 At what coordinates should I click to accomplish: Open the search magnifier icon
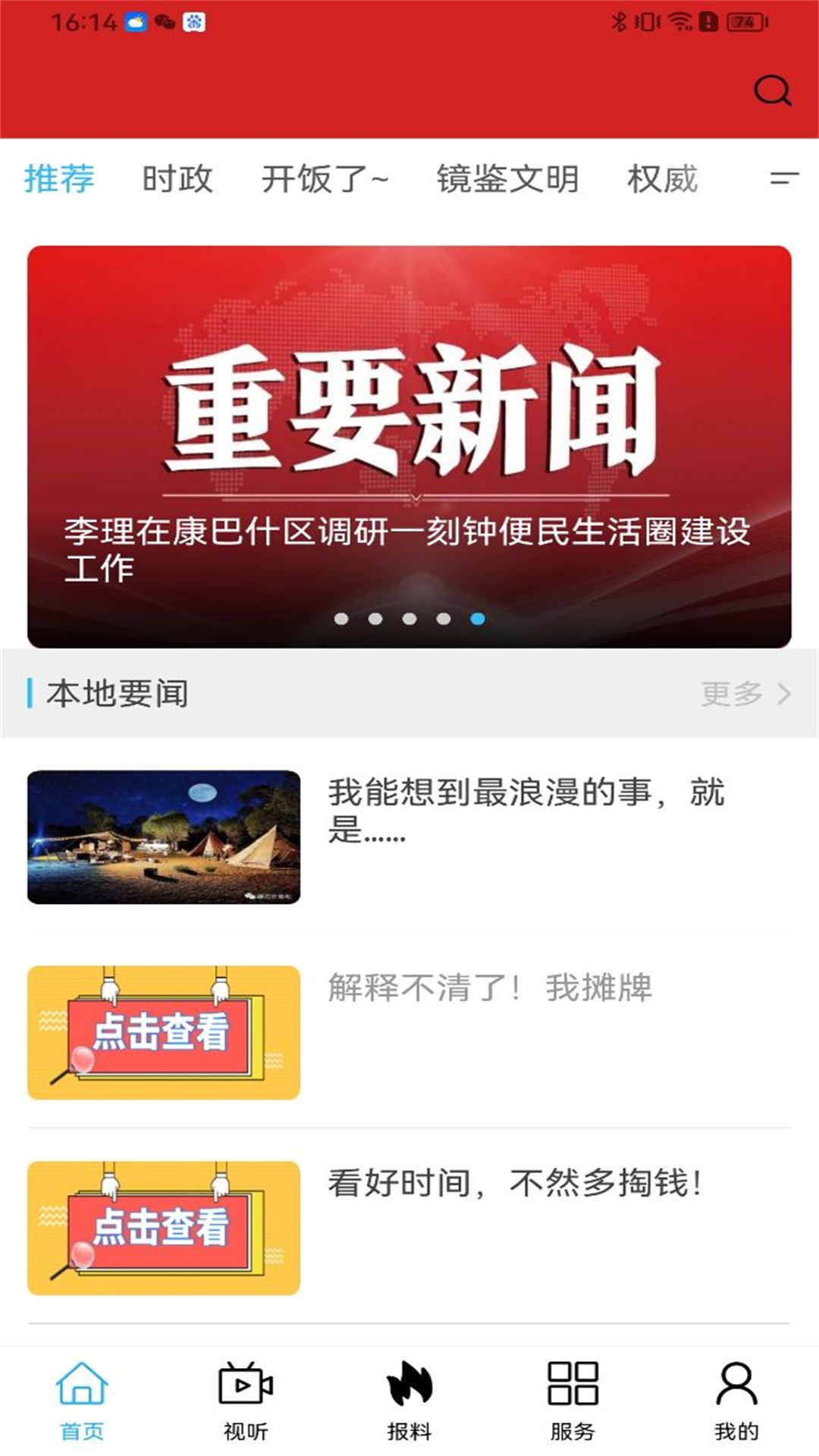click(x=772, y=91)
